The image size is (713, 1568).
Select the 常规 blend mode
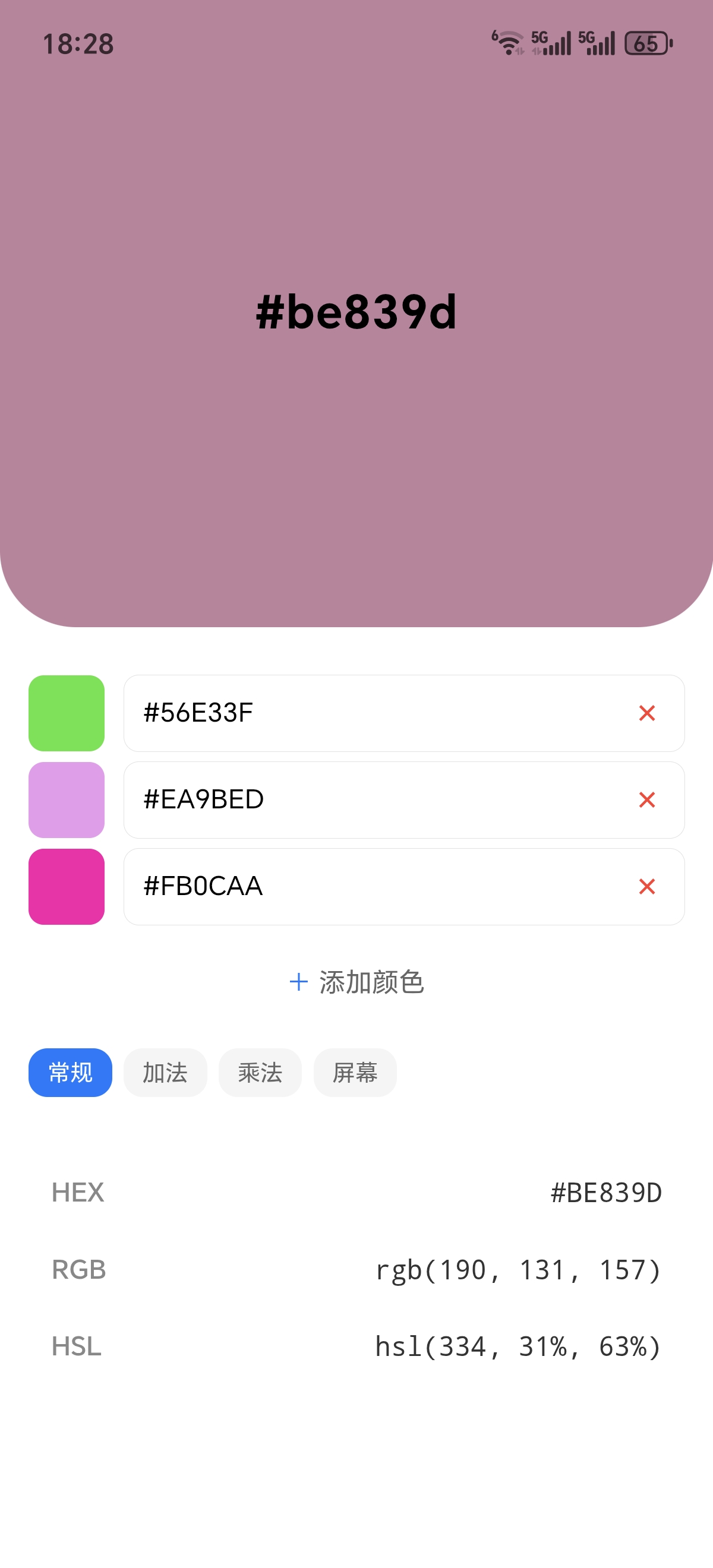coord(70,1072)
